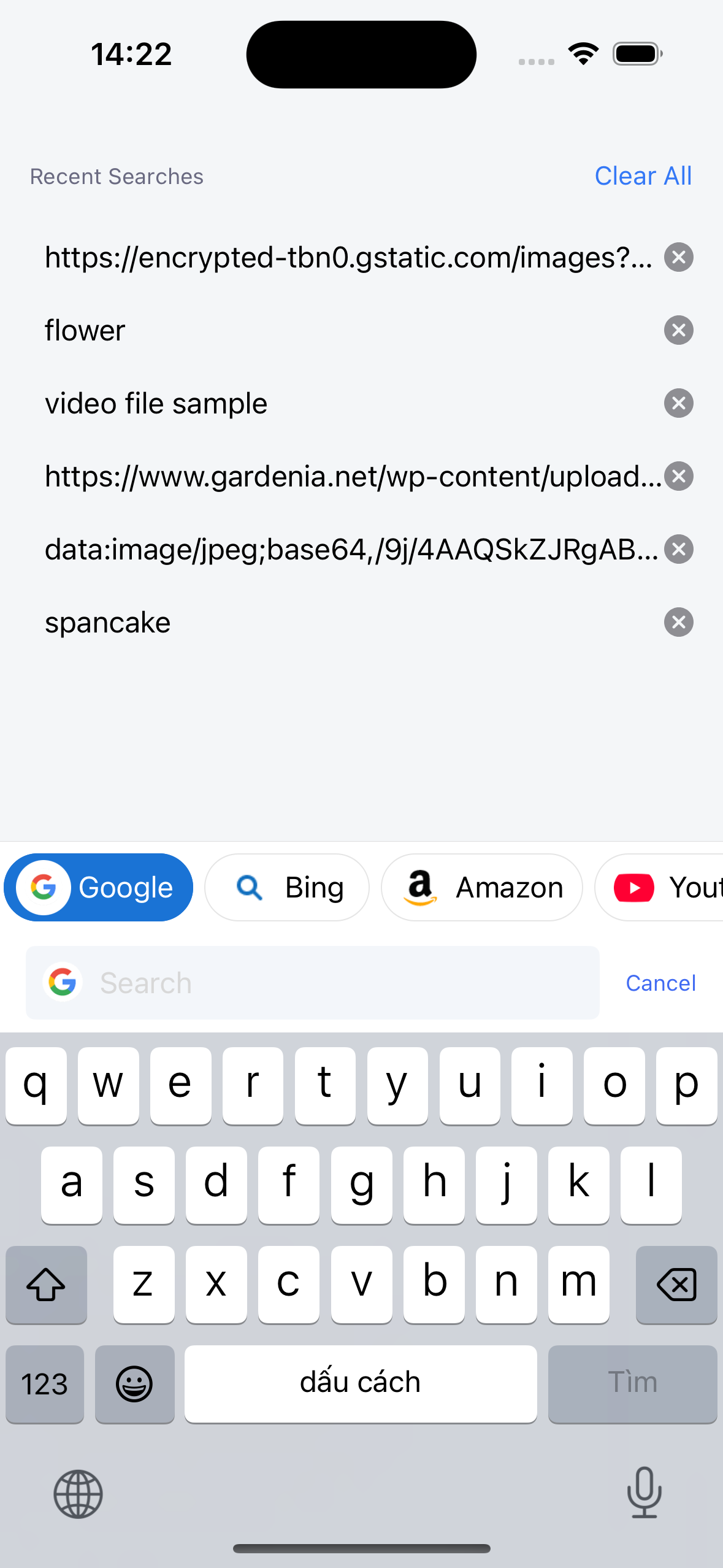Open recent search 'spancake'

coord(108,623)
